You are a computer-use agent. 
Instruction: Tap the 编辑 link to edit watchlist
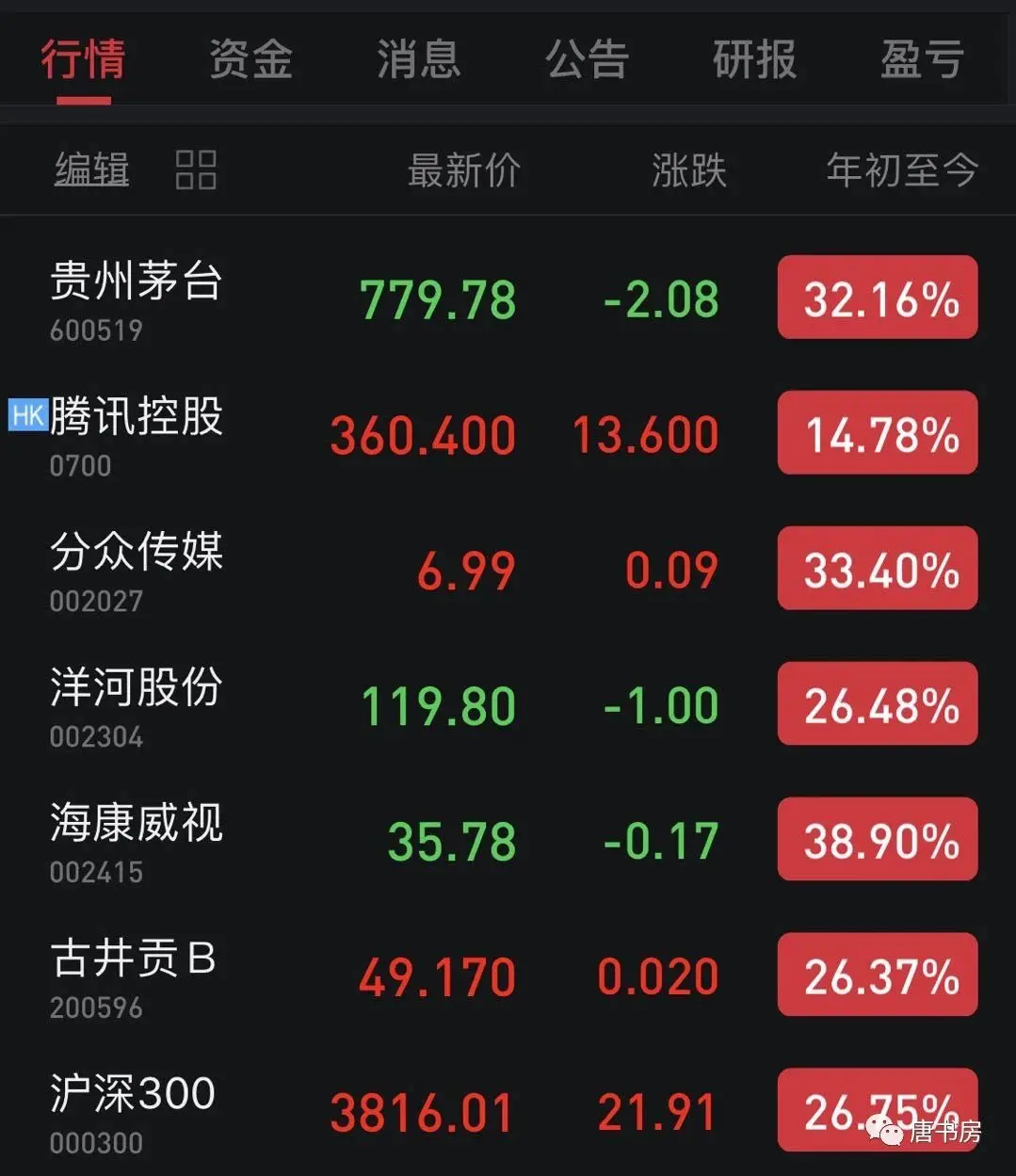point(92,170)
